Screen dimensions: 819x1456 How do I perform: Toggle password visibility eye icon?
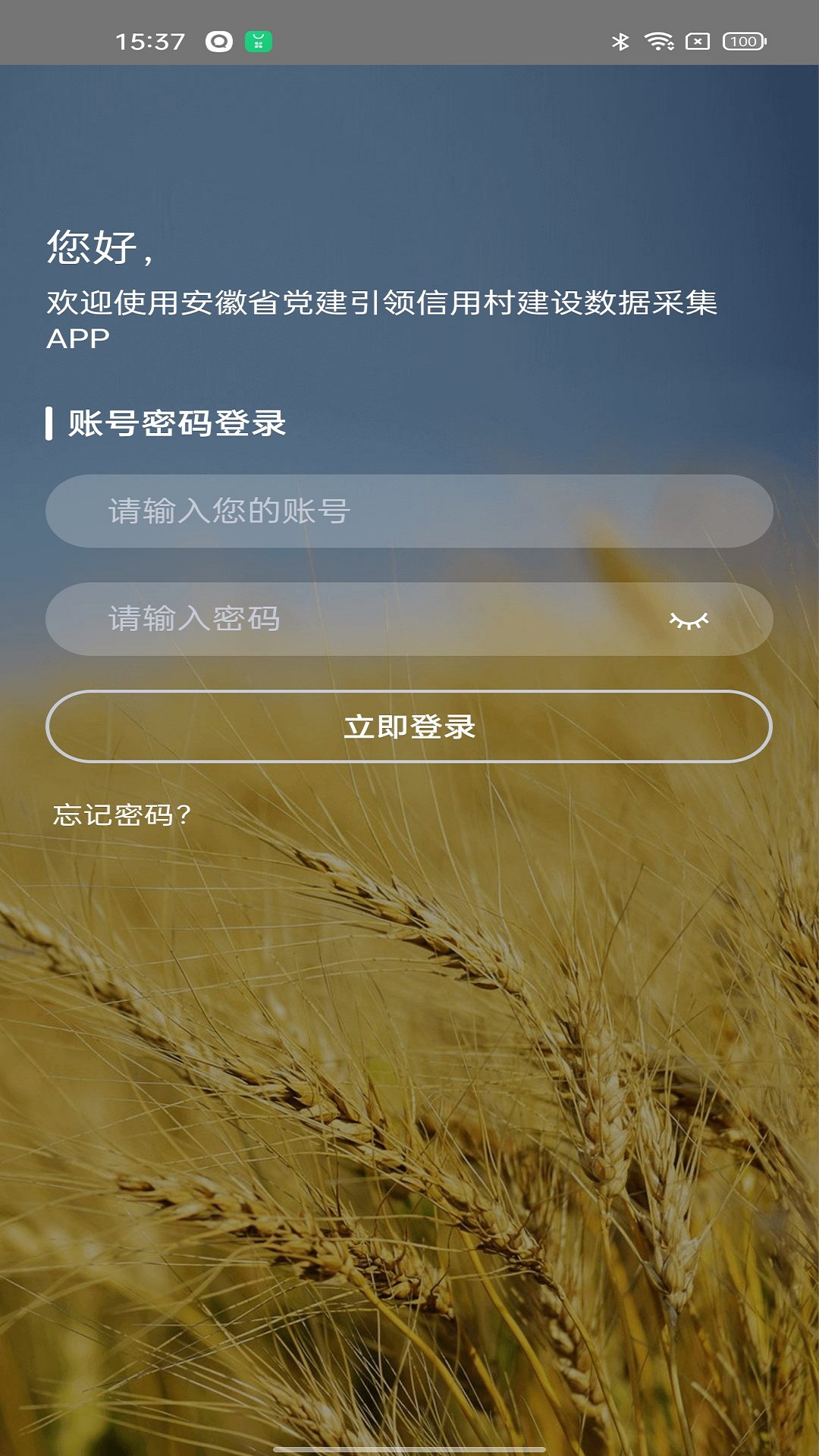(689, 620)
